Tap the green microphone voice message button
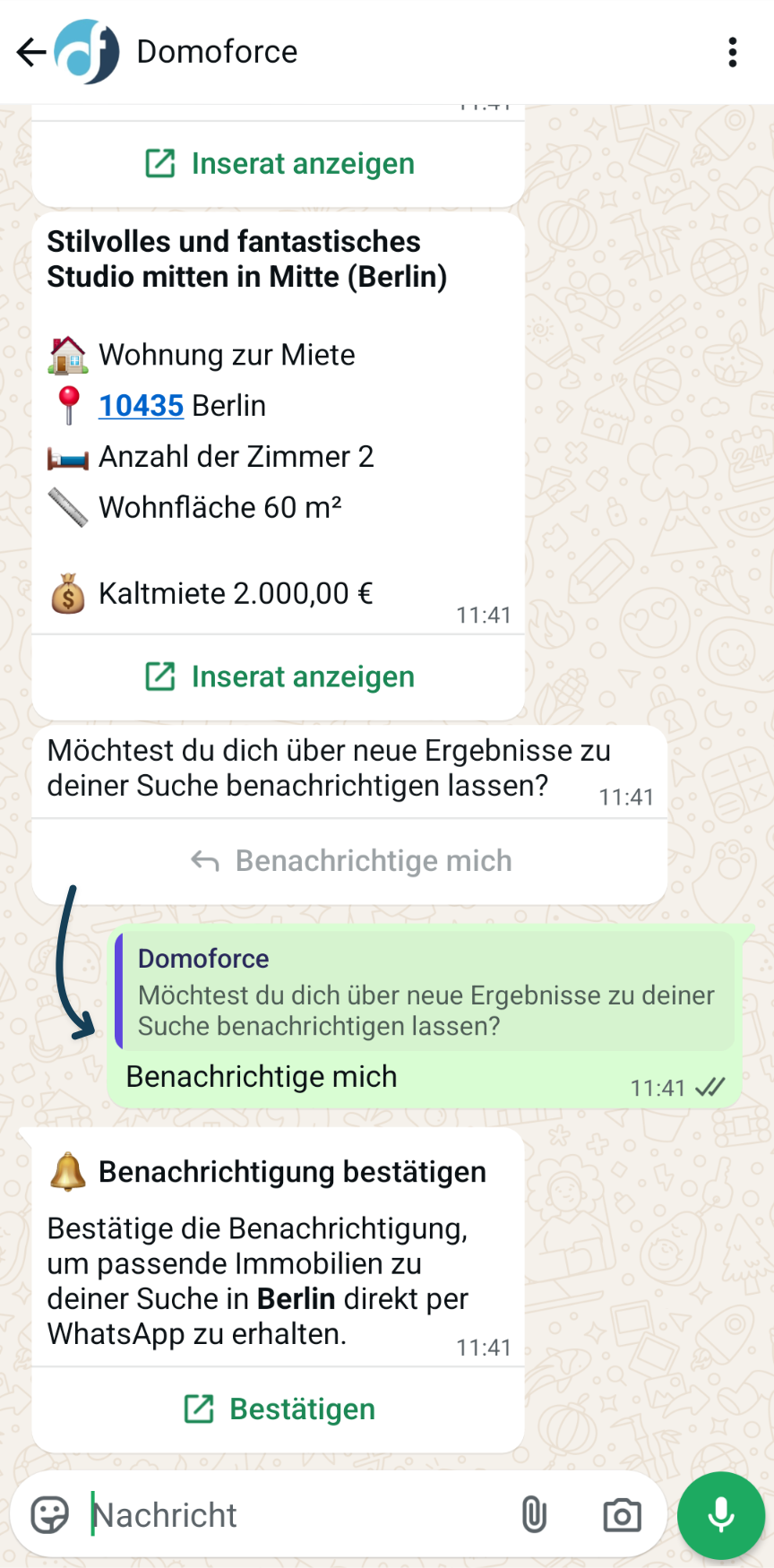 (721, 1515)
